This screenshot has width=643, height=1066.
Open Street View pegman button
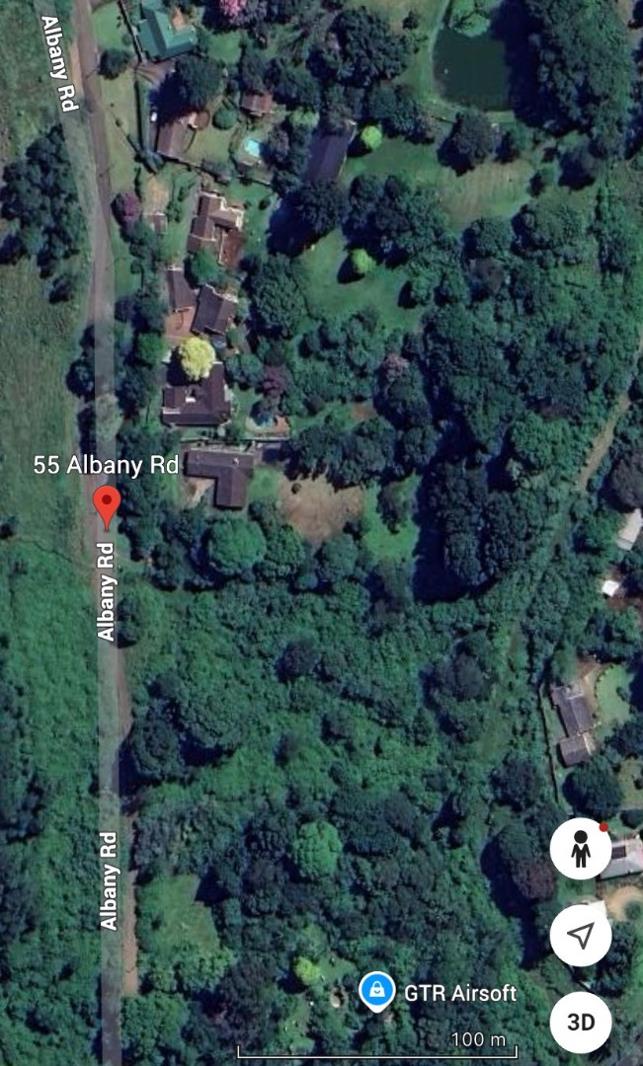[580, 849]
